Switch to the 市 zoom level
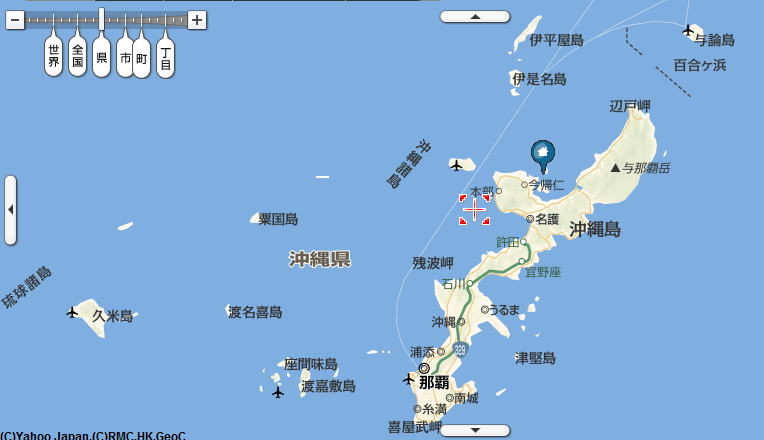 (125, 56)
